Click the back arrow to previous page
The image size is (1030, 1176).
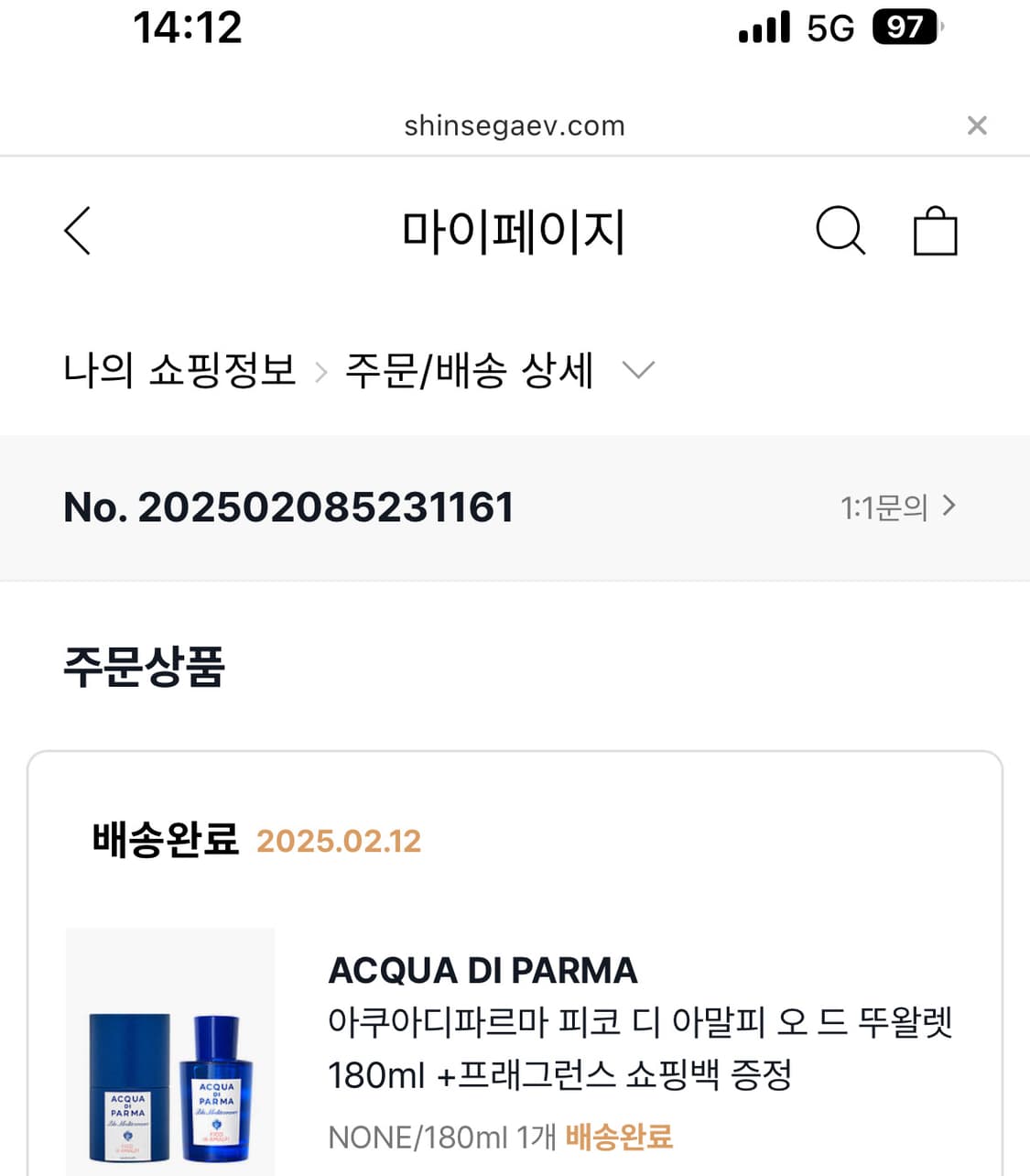(77, 231)
